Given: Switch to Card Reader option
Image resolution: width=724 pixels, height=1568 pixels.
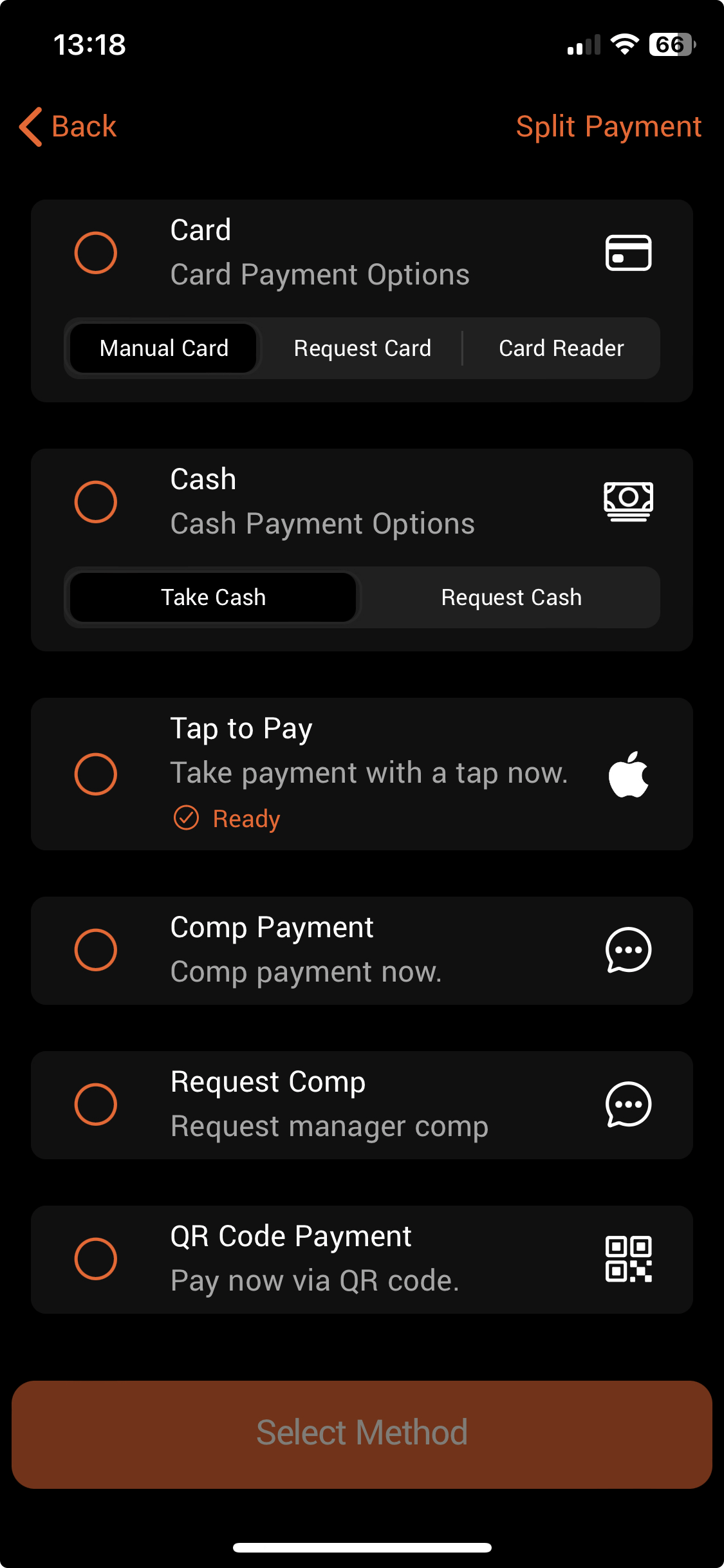Looking at the screenshot, I should 561,348.
